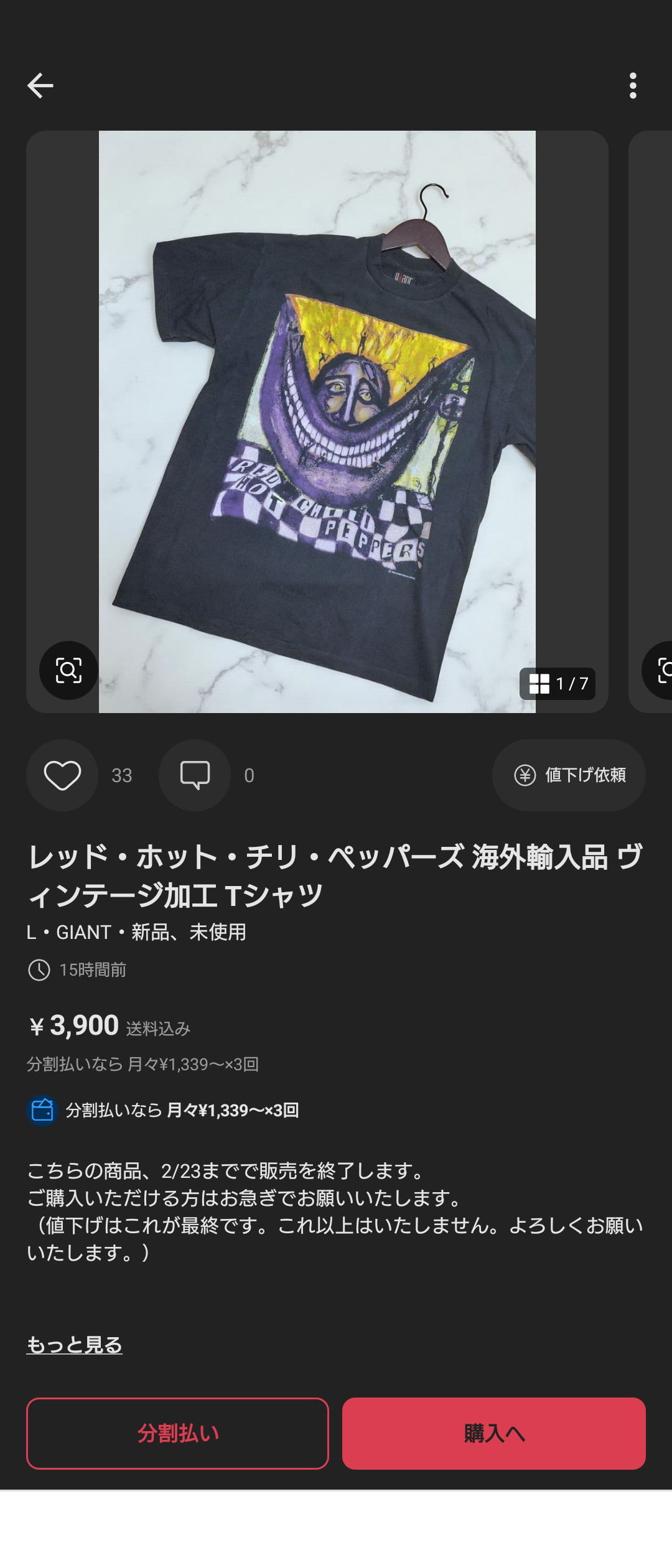The width and height of the screenshot is (672, 1568).
Task: Open the 1 / 7 photo grid view
Action: coord(558,684)
